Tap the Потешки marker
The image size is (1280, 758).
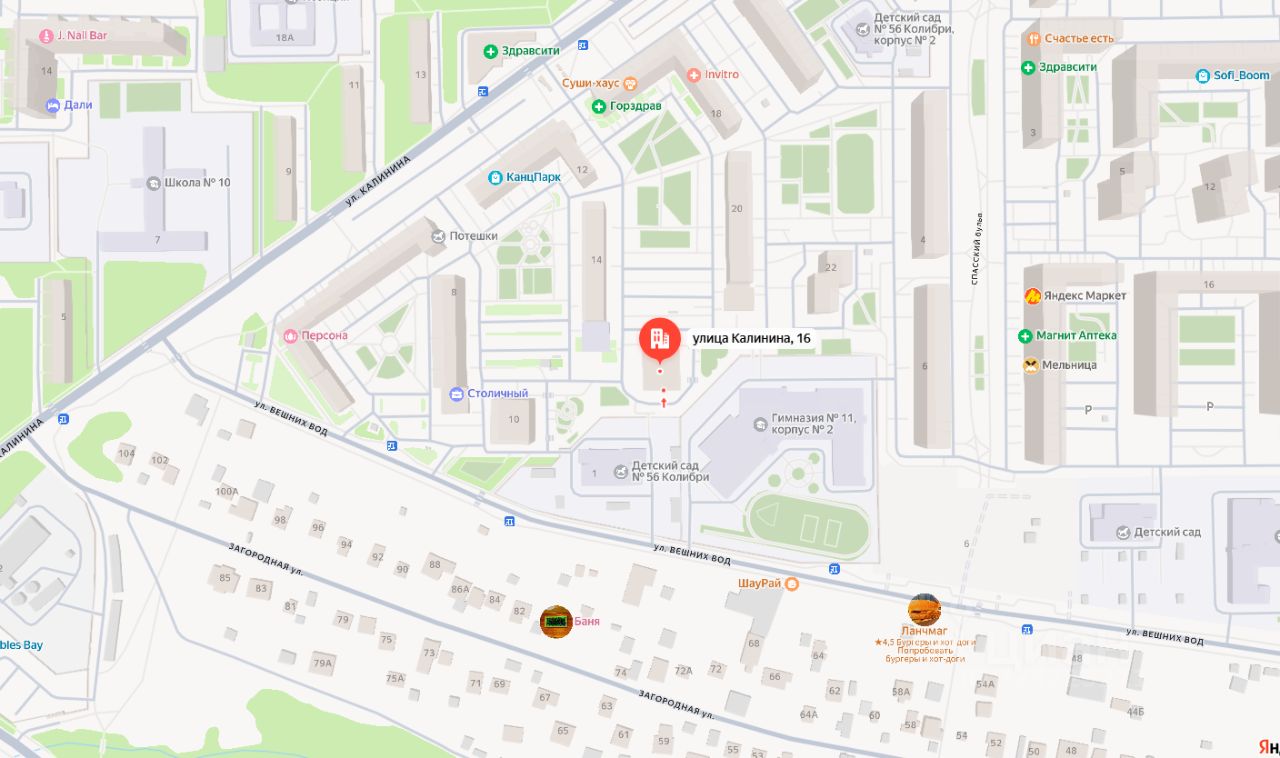click(438, 236)
